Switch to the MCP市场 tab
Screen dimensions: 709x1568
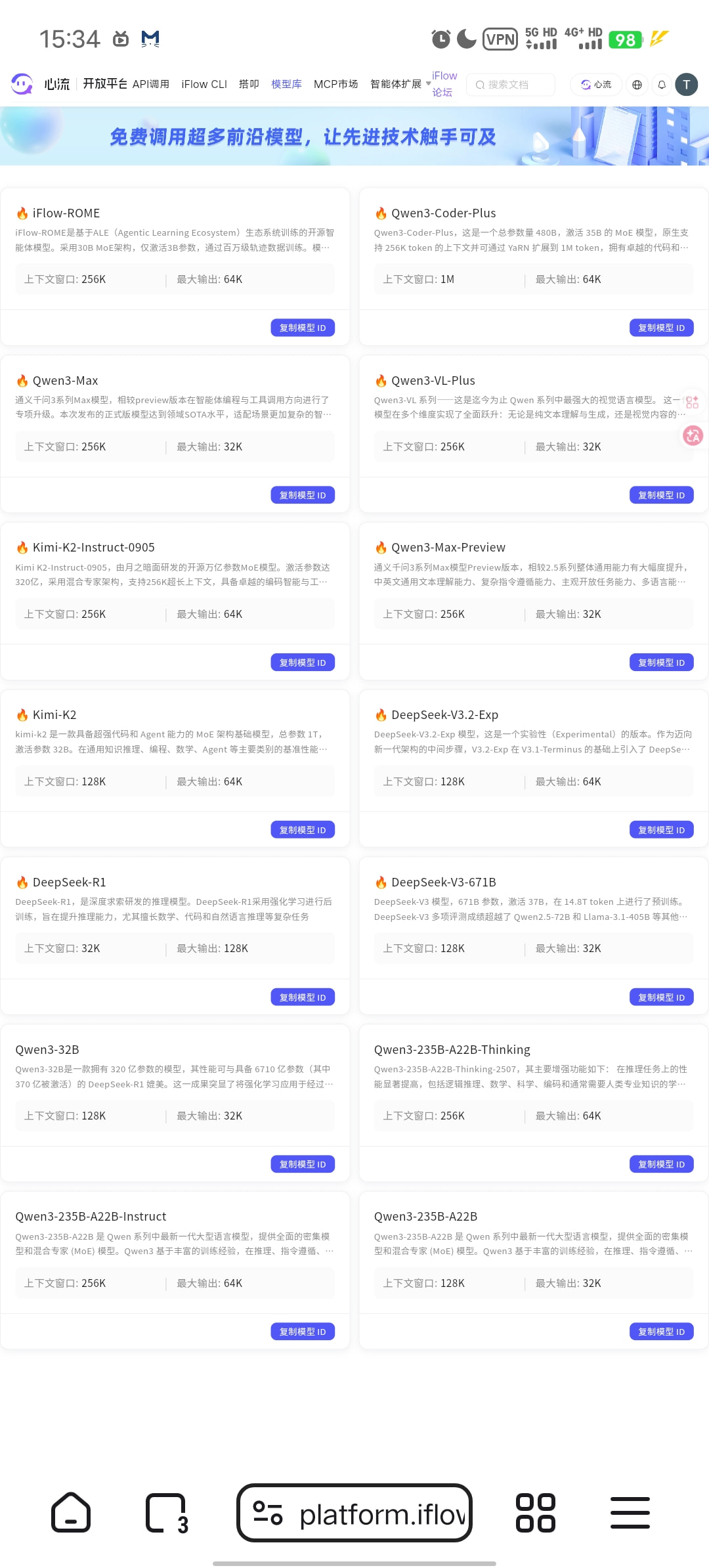point(335,84)
